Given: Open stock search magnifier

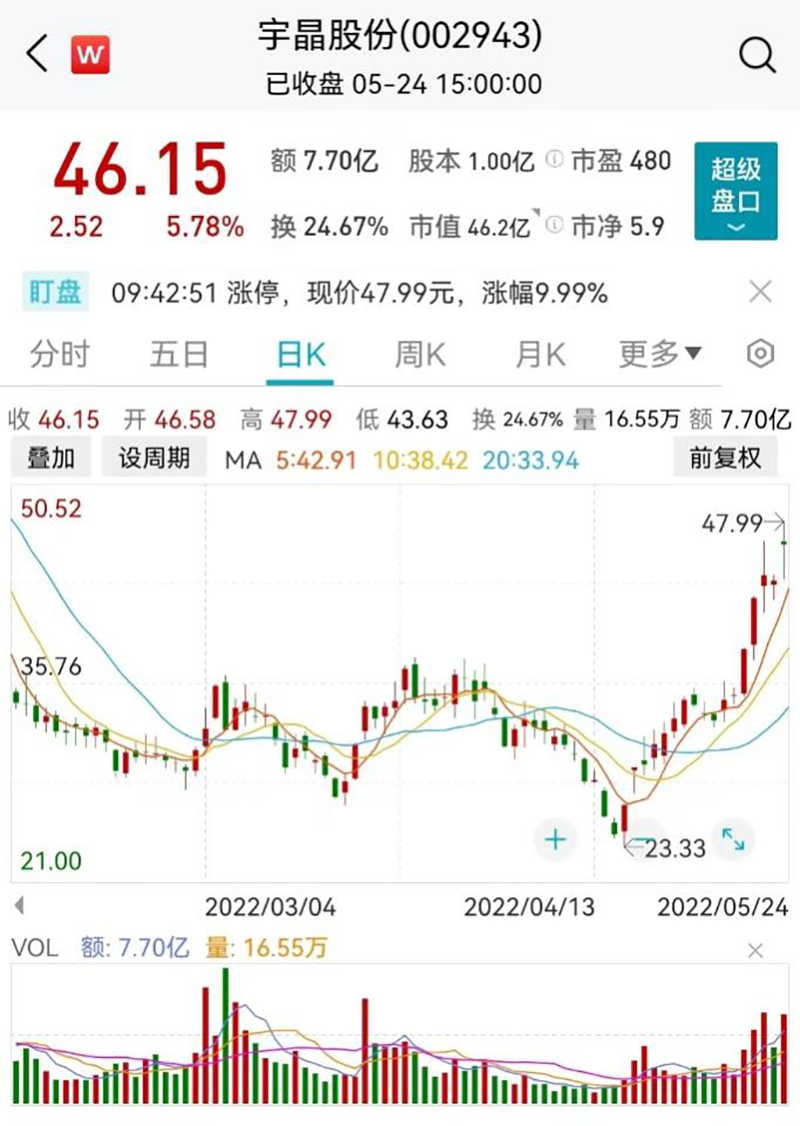Looking at the screenshot, I should 757,55.
